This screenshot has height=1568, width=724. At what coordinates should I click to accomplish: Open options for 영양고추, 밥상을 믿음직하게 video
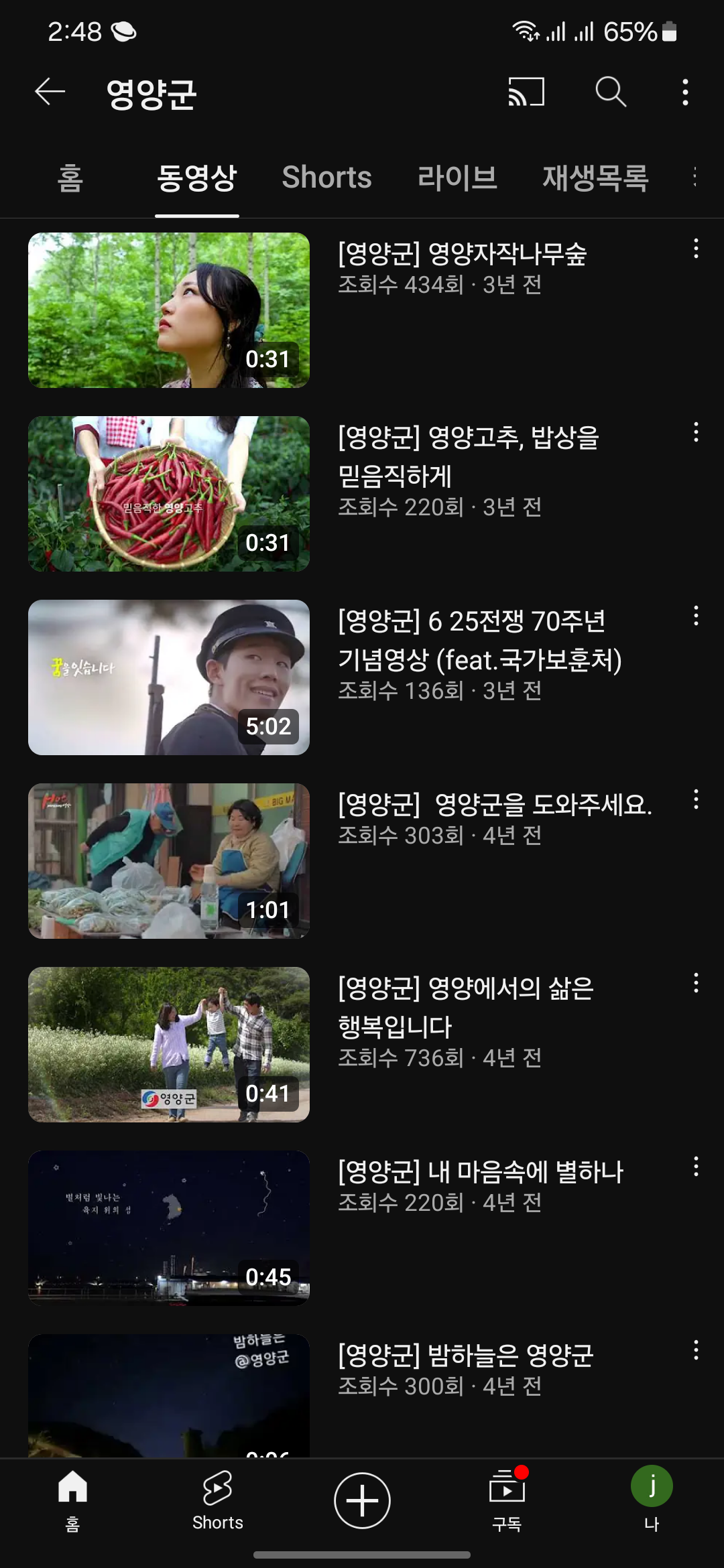pos(696,432)
